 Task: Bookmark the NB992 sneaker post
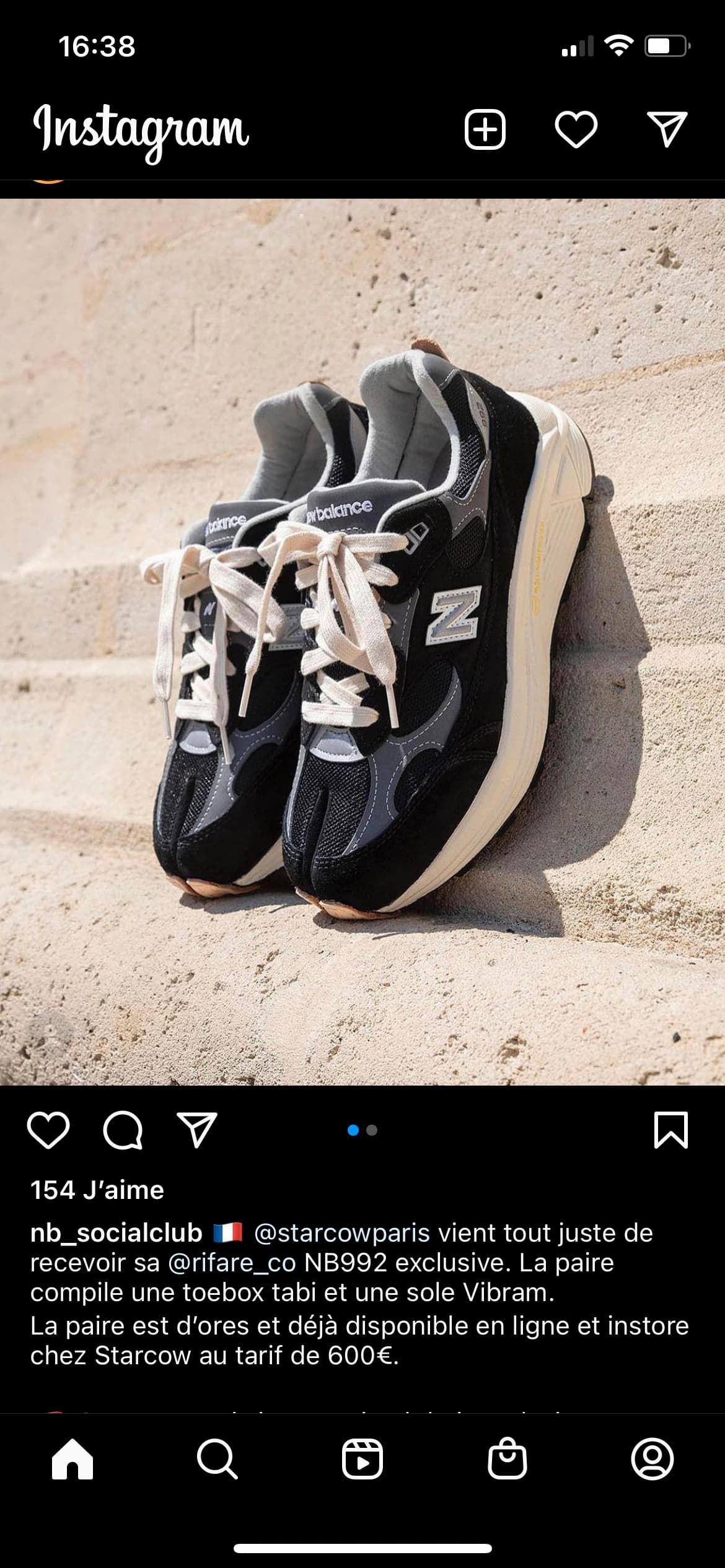click(x=671, y=1130)
